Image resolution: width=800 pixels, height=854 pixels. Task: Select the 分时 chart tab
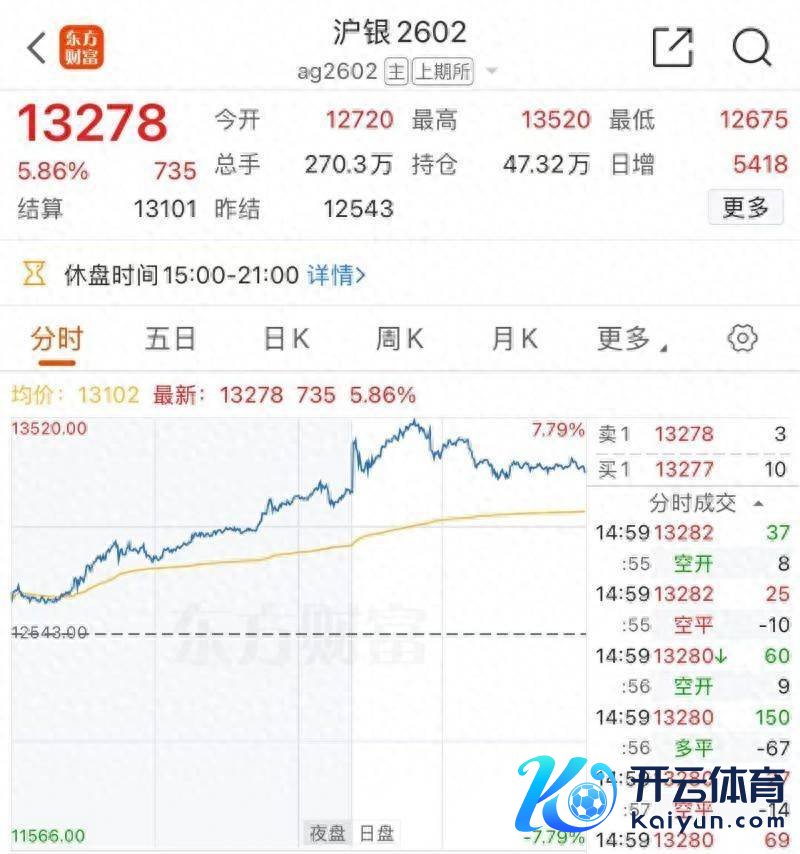[56, 339]
